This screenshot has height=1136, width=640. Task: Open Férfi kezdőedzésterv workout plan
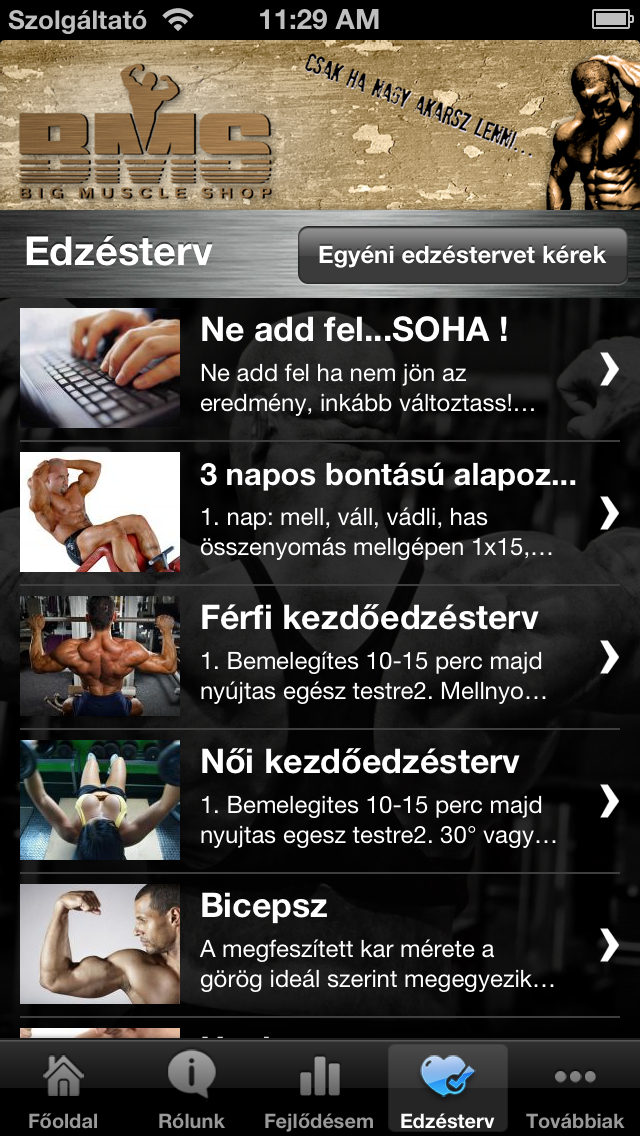320,657
